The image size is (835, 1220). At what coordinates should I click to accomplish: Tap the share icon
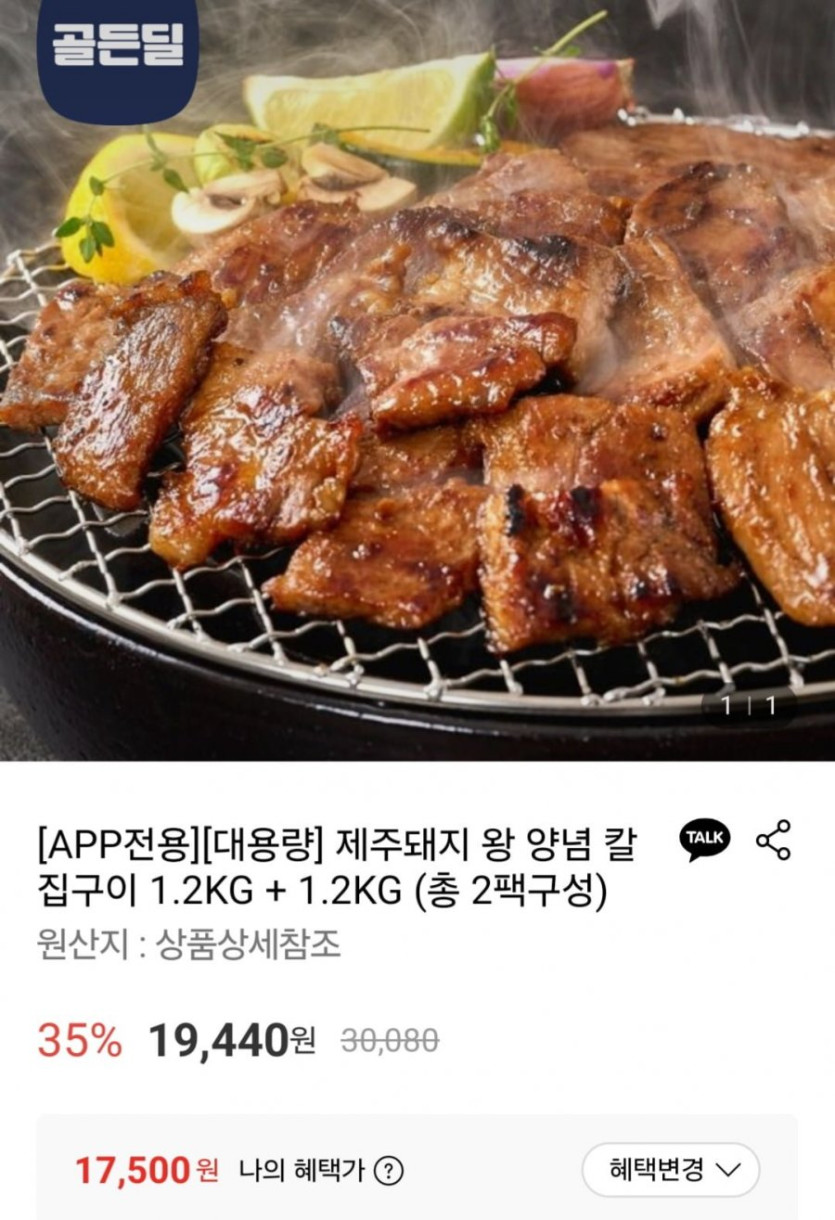[x=773, y=840]
